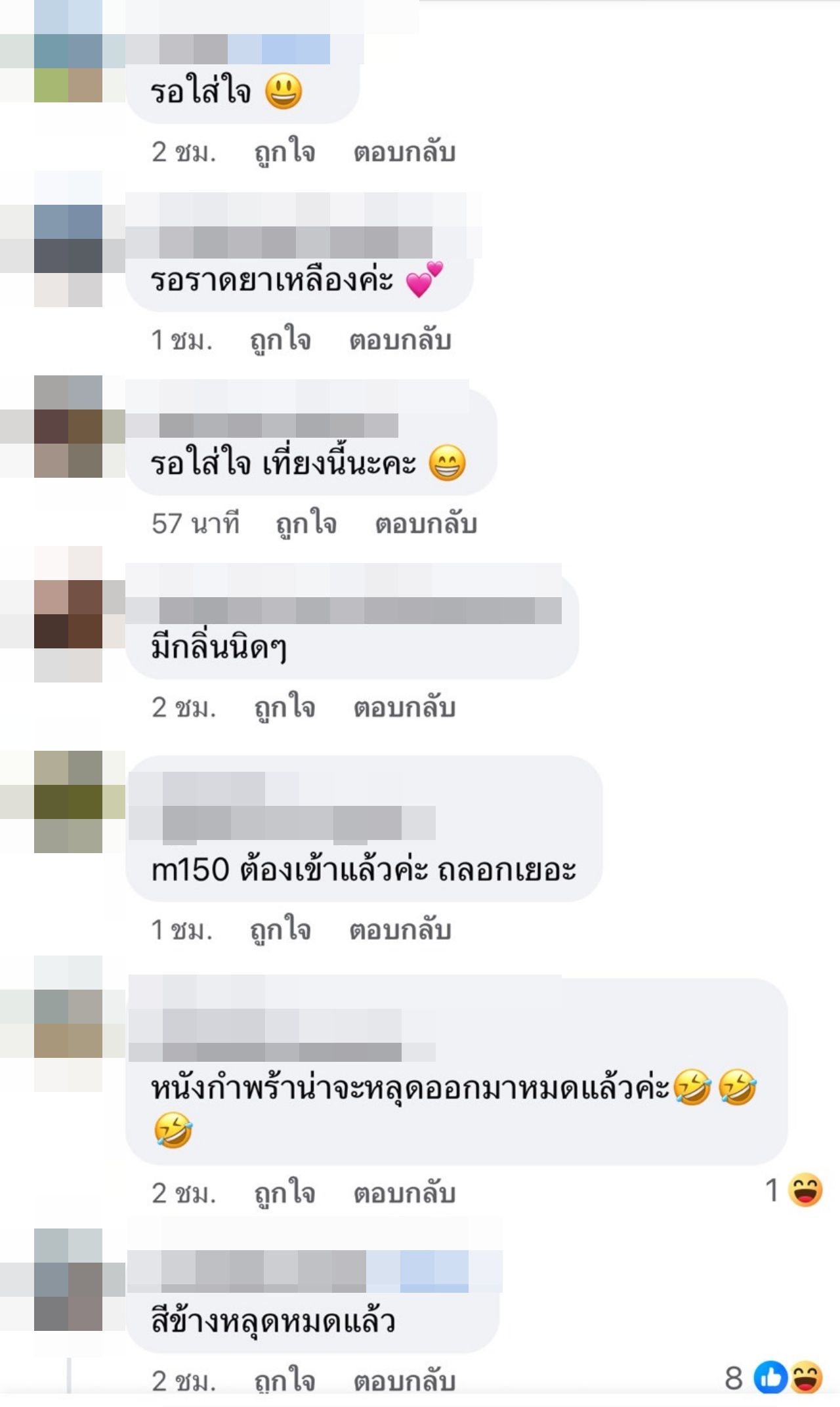Viewport: 840px width, 1407px height.
Task: Like the comment 'm150 ต้องเข้าแล้วค่ะ'
Action: [x=280, y=930]
